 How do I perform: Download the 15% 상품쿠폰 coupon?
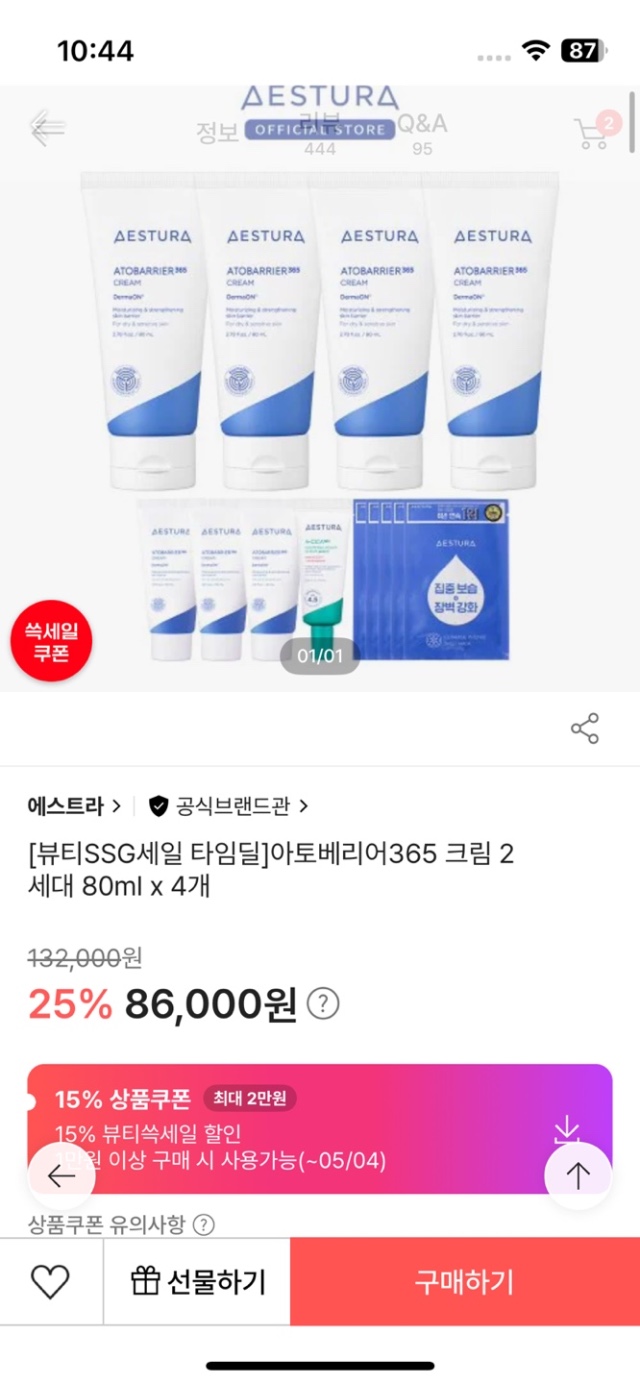coord(567,1130)
